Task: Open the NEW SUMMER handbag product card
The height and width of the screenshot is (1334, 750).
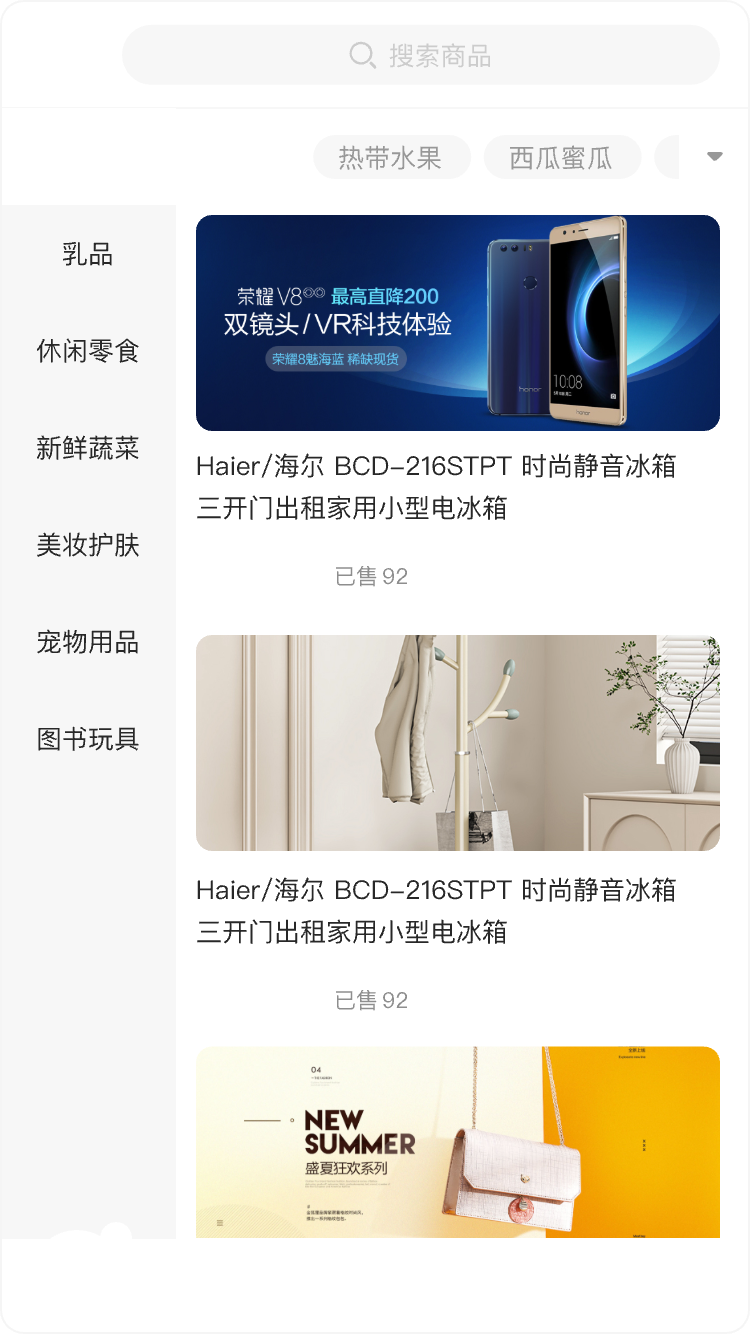Action: 457,1141
